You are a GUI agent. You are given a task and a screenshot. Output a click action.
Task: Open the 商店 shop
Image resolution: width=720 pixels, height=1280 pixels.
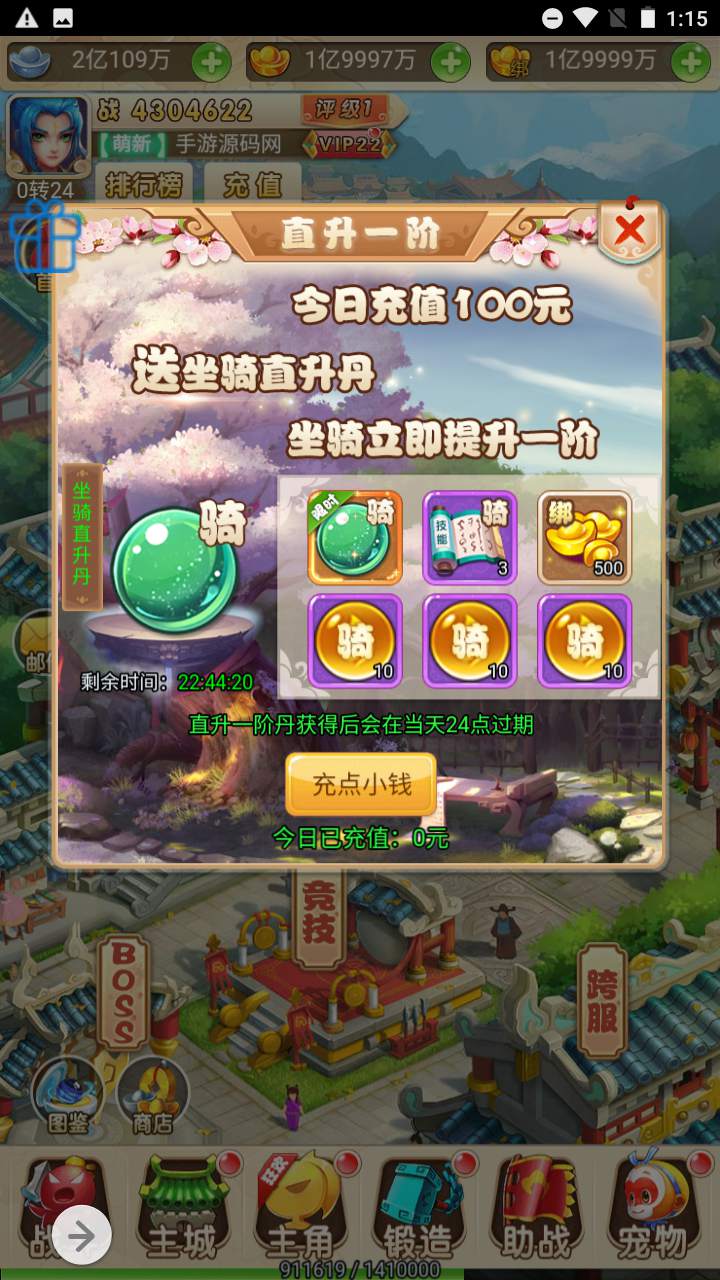tap(153, 1096)
